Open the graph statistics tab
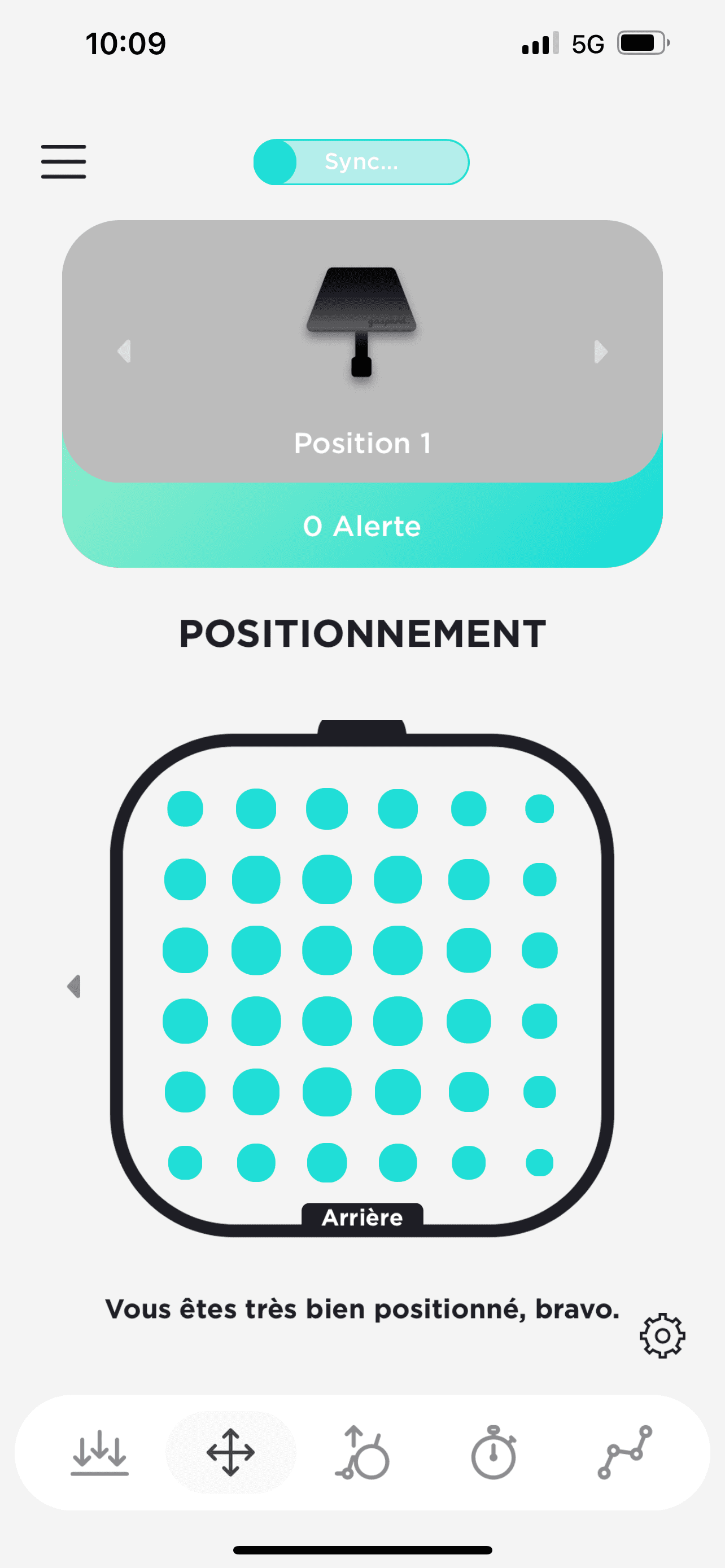Screen dimensions: 725x1568 pos(625,1452)
